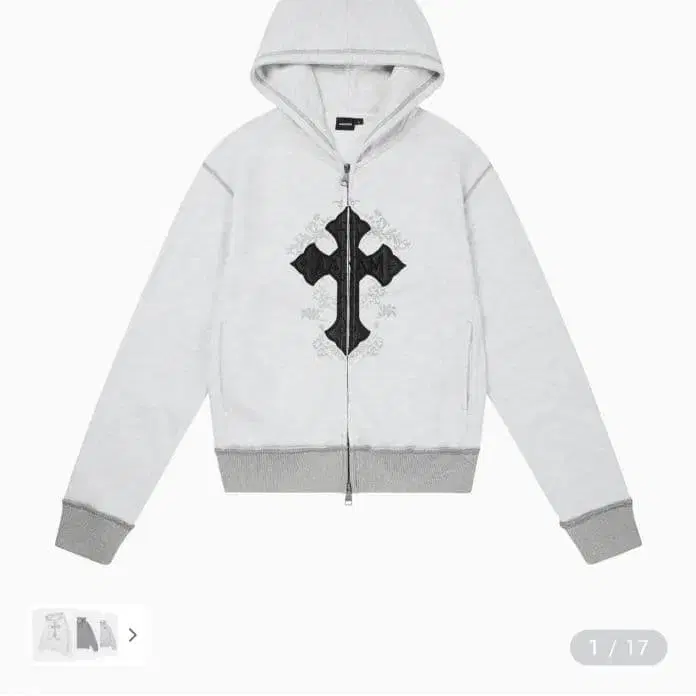Viewport: 696px width, 696px height.
Task: Open the color variants thumbnail strip
Action: 88,634
